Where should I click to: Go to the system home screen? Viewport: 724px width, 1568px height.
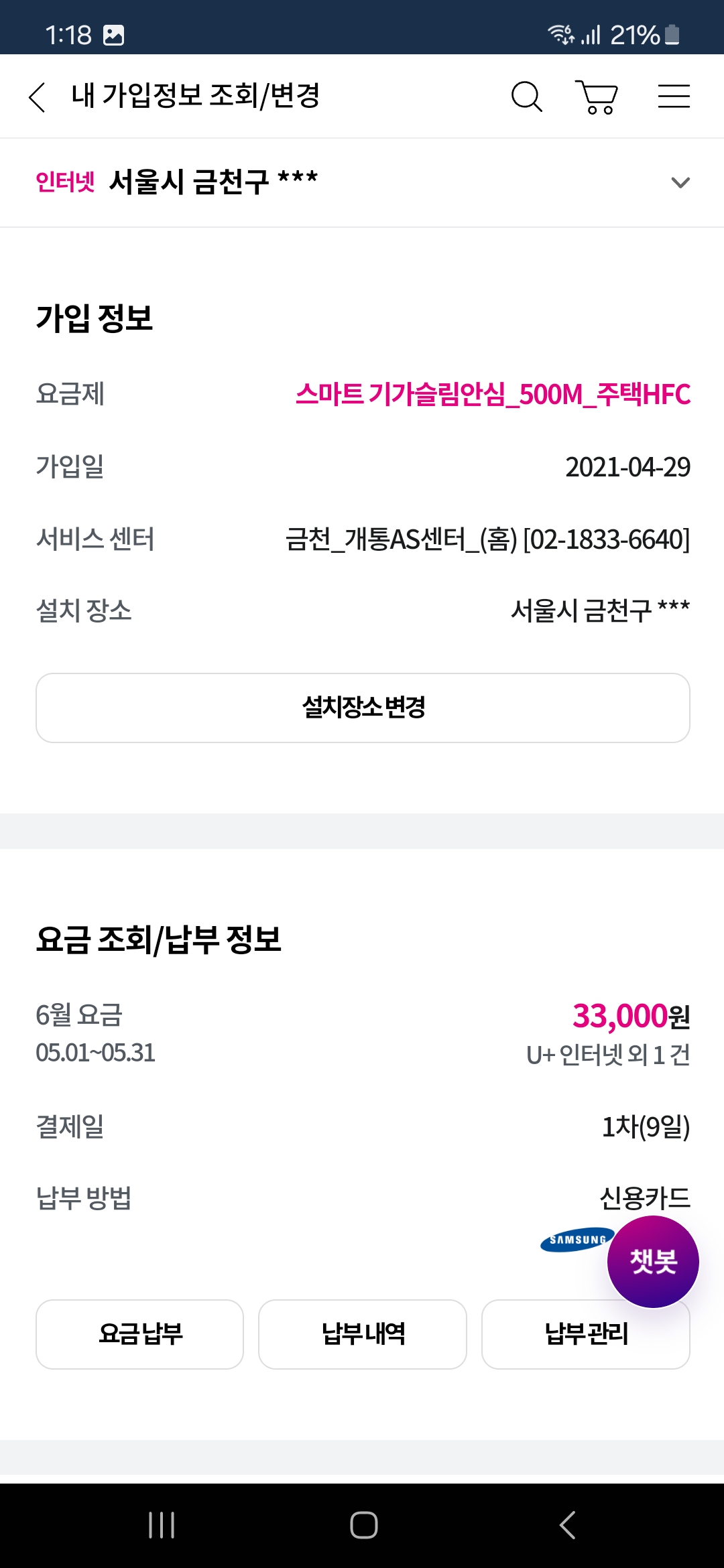coord(363,1525)
